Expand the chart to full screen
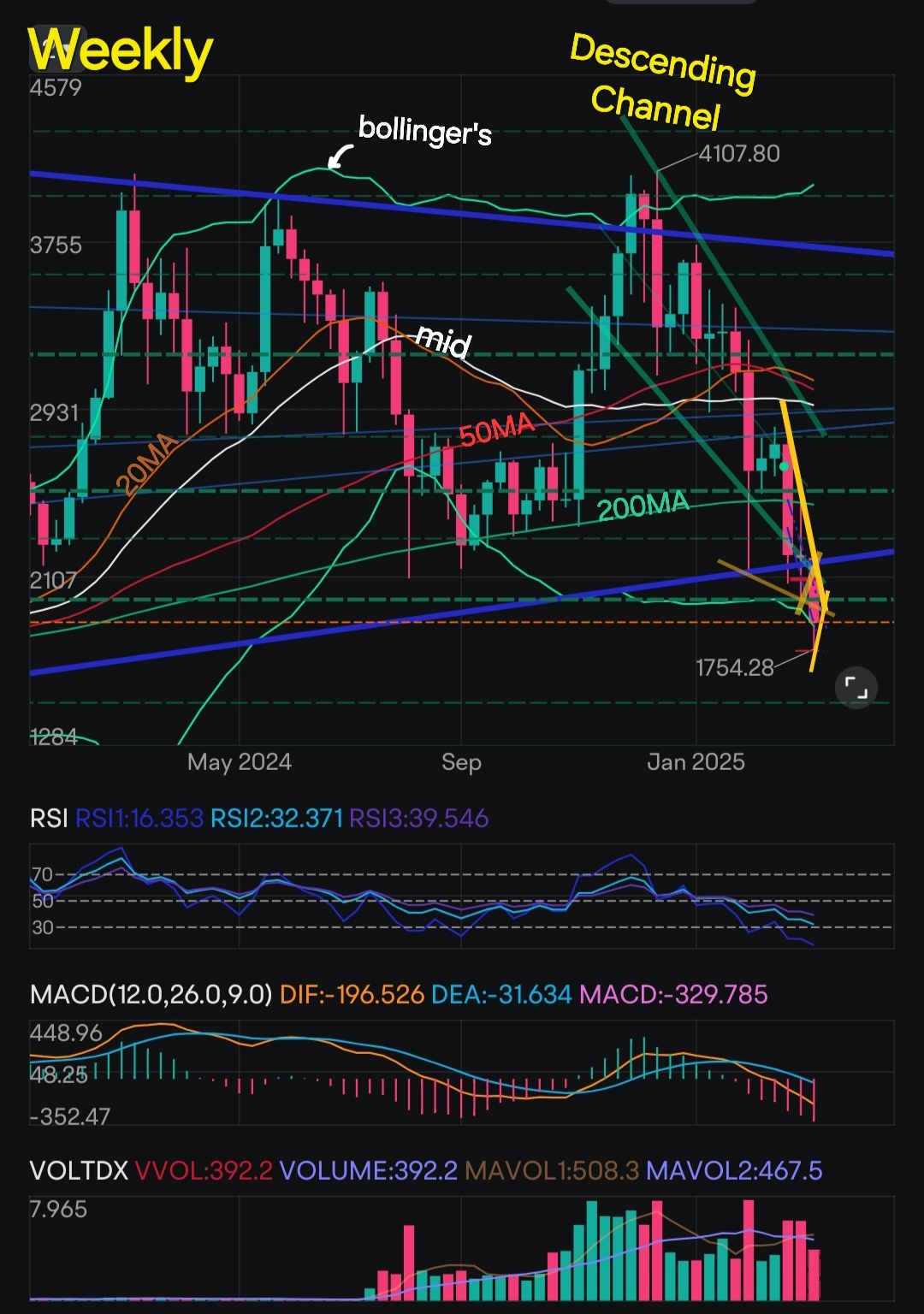Screen dimensions: 924x1314 (x=856, y=688)
